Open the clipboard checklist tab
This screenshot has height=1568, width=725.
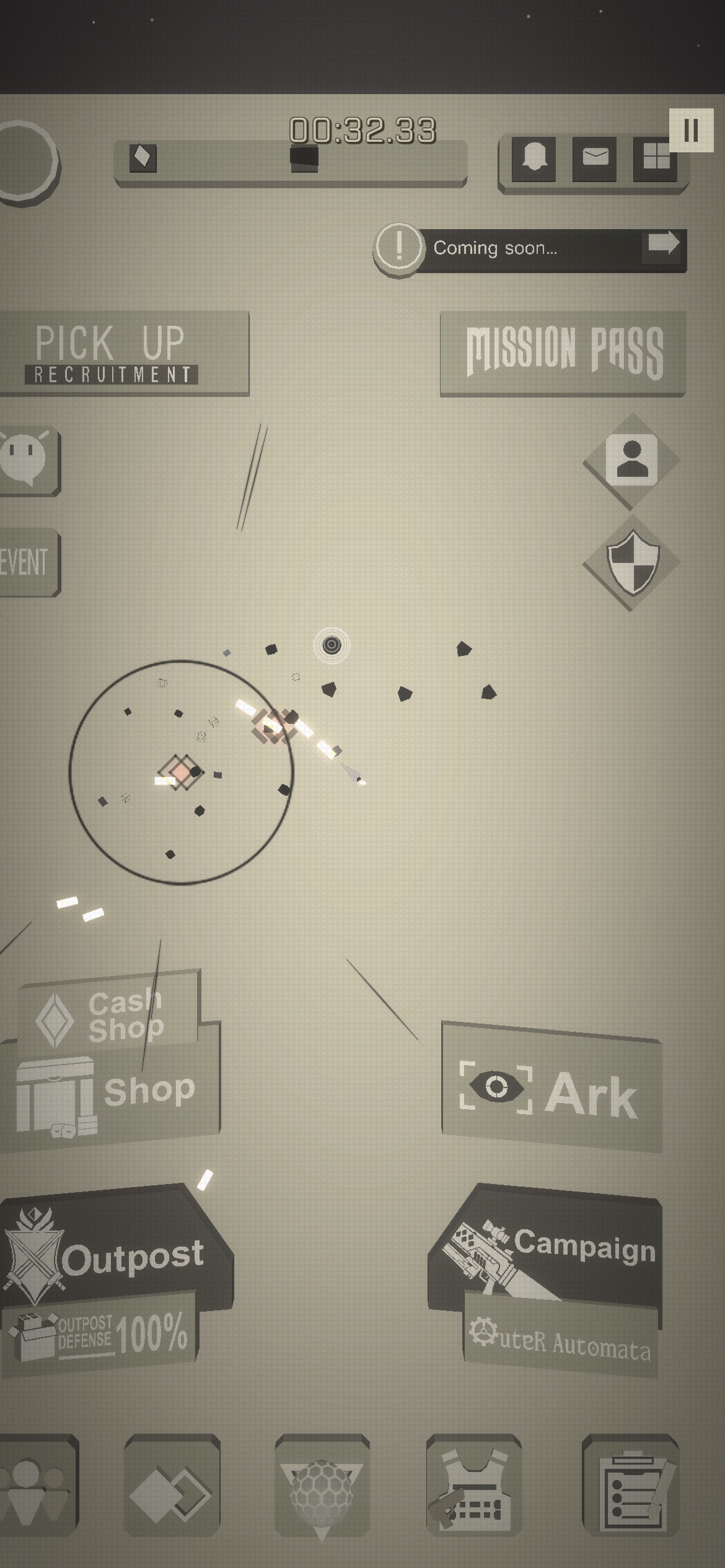point(631,1485)
